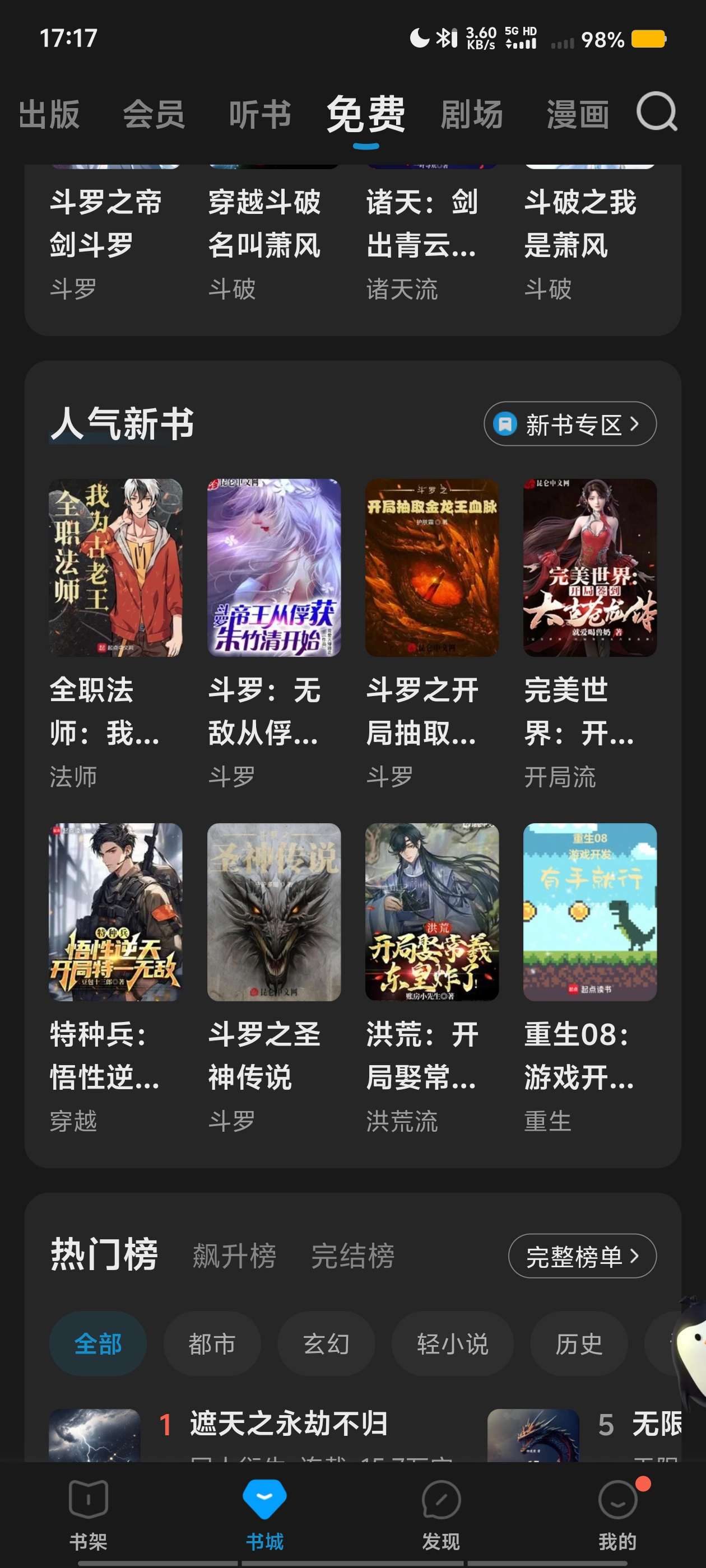Filter the ranking by 都市
This screenshot has width=706, height=1568.
(x=211, y=1344)
